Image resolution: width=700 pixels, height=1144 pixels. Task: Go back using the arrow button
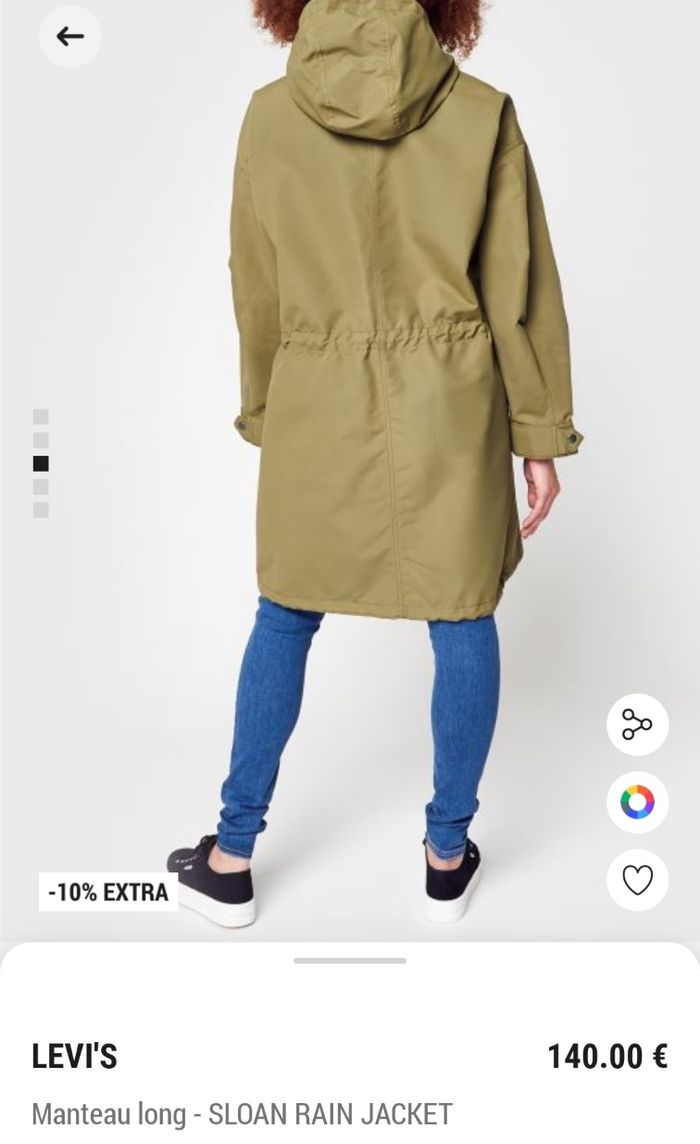(70, 37)
